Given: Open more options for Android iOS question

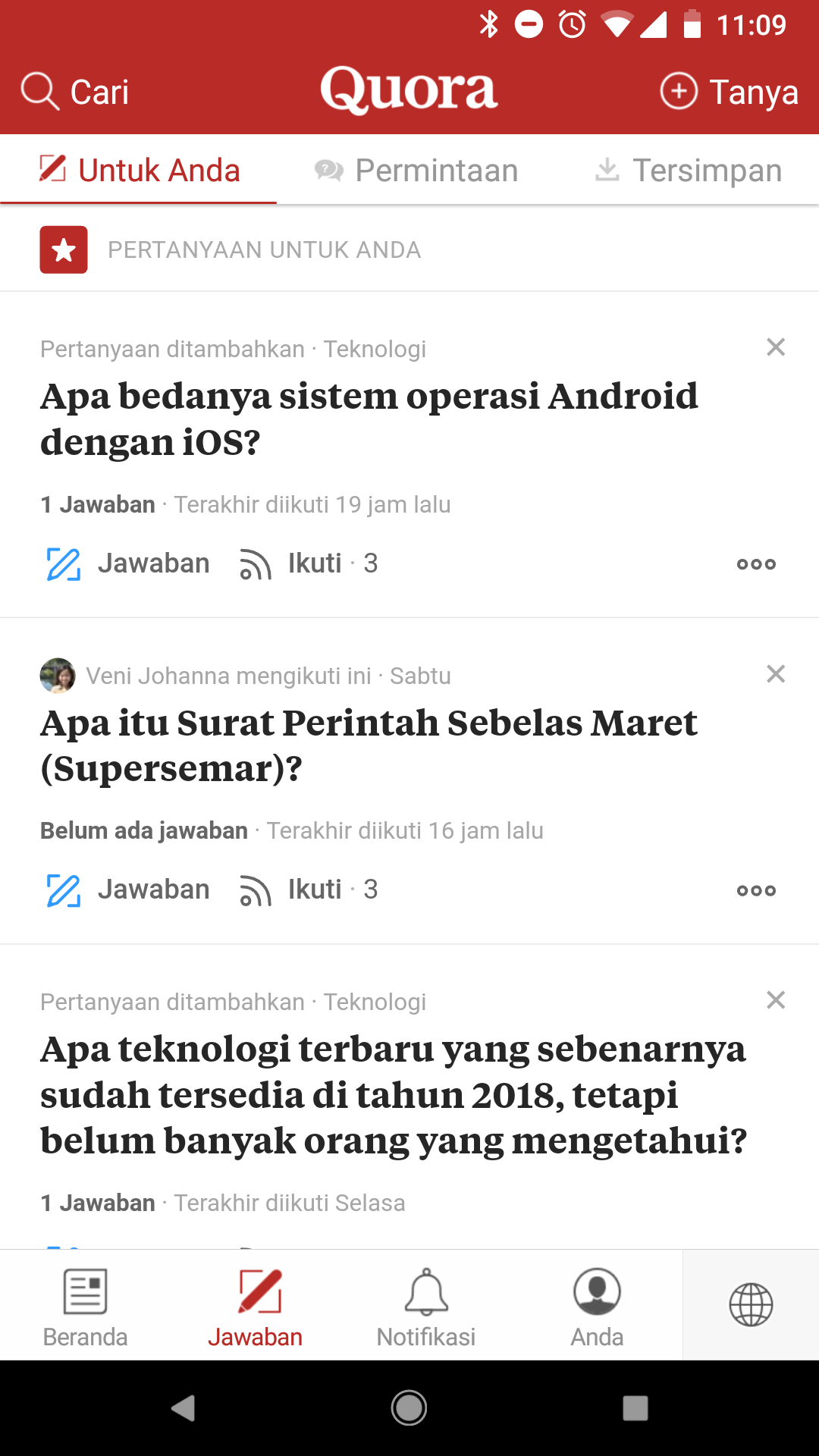Looking at the screenshot, I should click(x=756, y=563).
